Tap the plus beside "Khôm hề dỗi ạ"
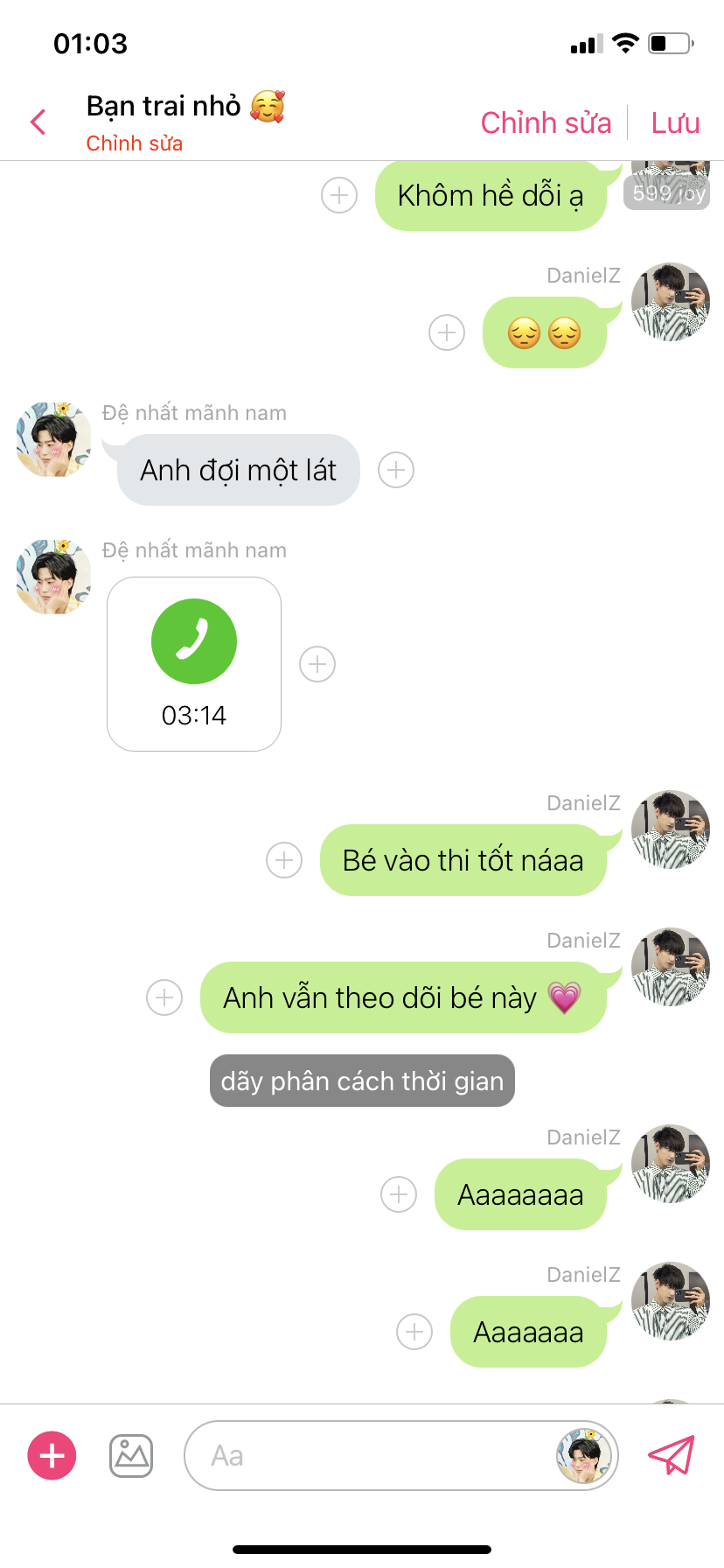The height and width of the screenshot is (1568, 724). coord(339,195)
